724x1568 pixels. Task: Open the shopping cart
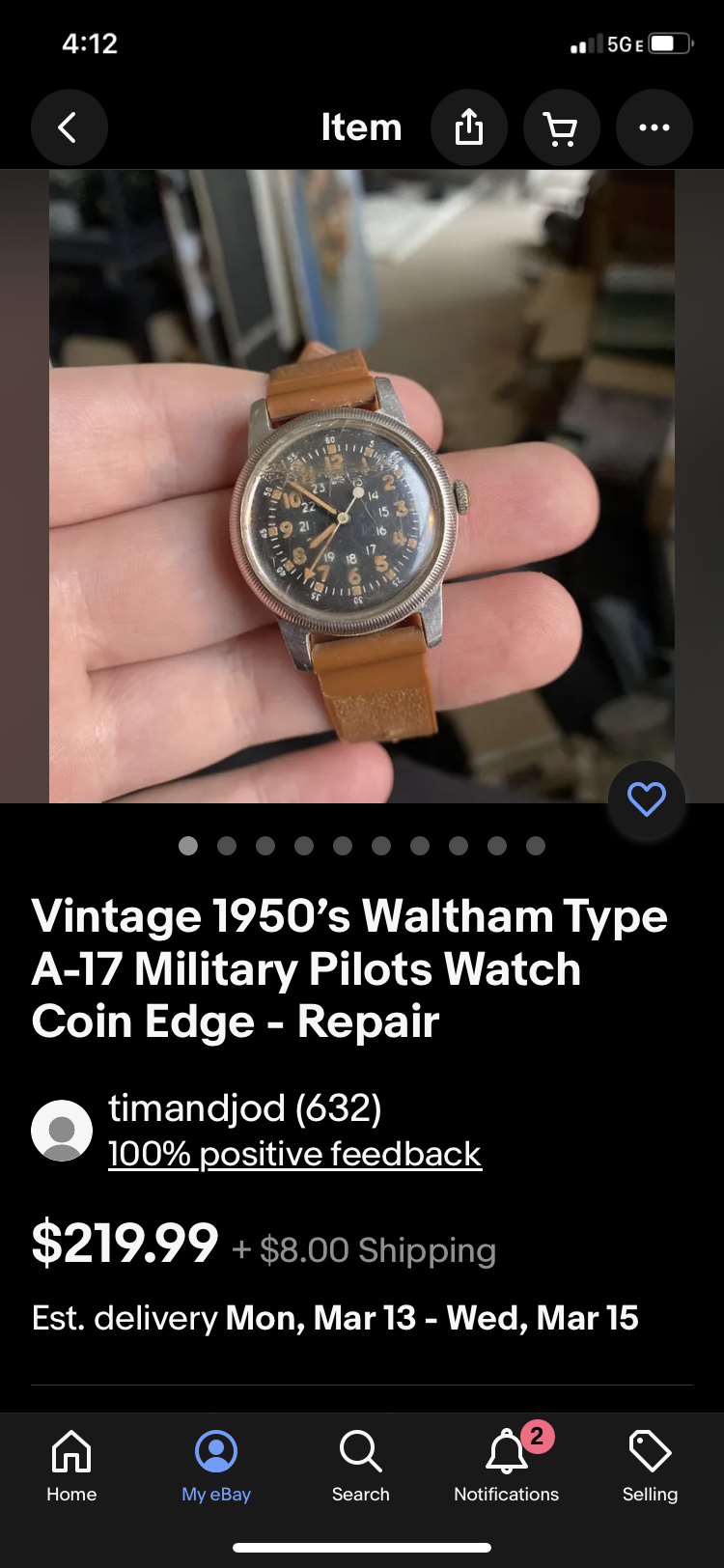tap(561, 127)
